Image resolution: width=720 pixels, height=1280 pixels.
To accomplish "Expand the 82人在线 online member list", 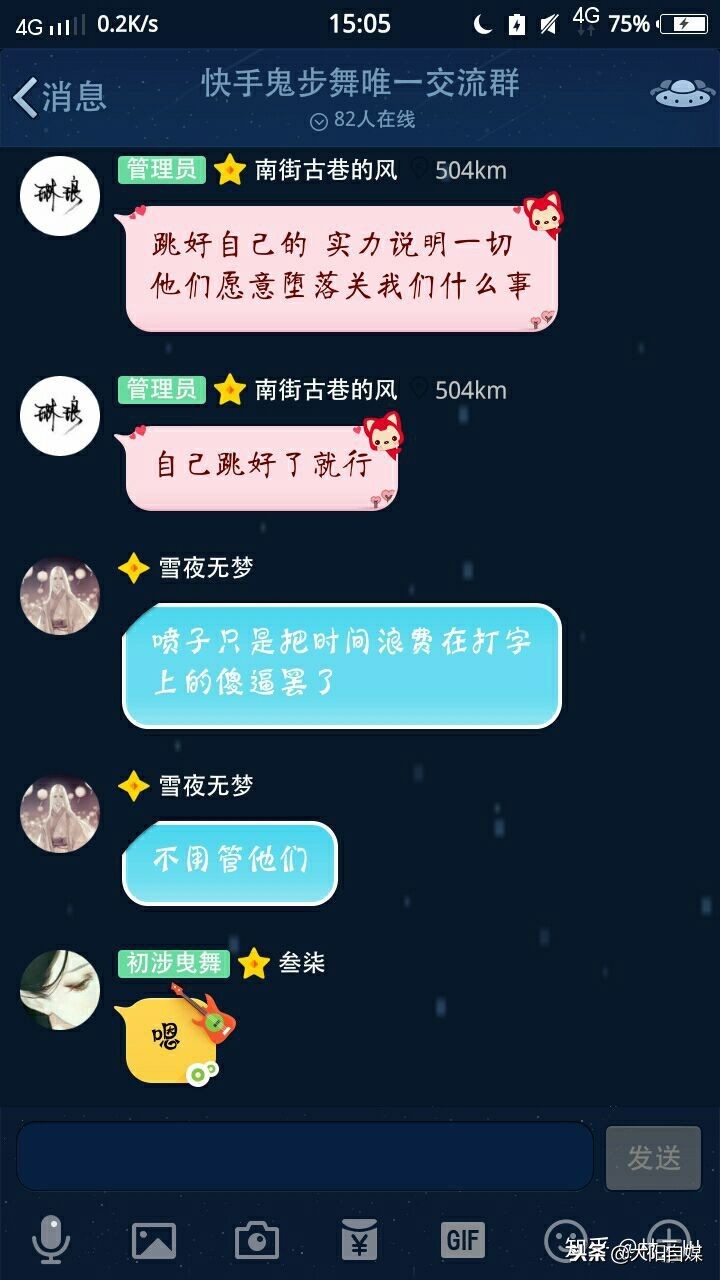I will pos(360,120).
